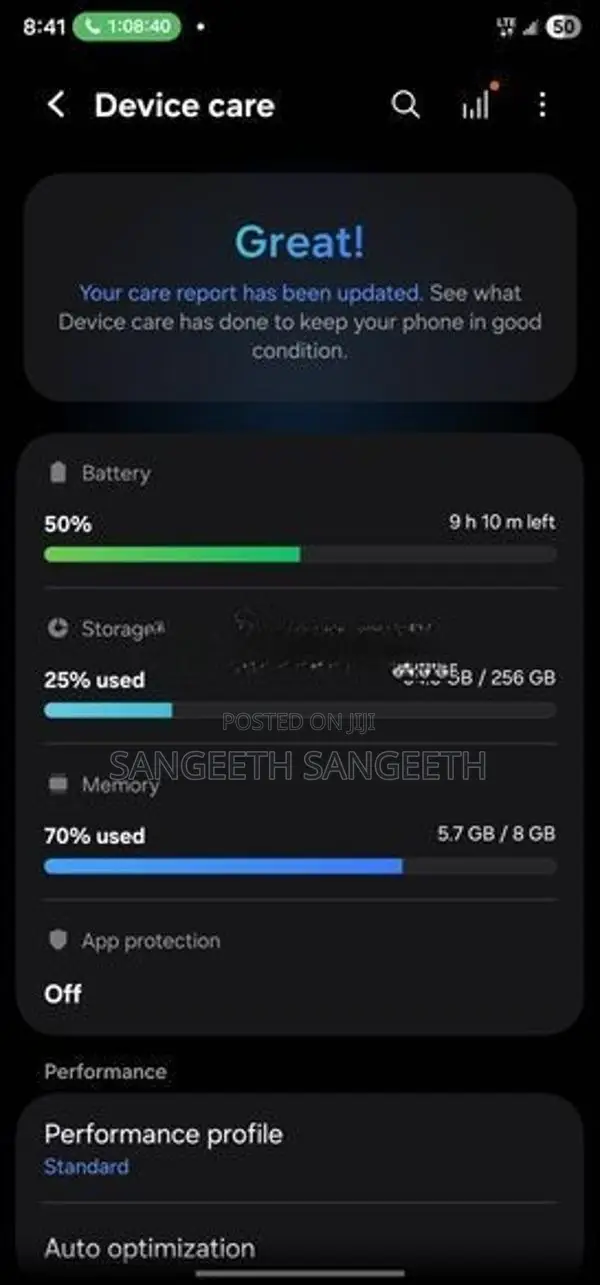
Task: Go back from Device care
Action: click(56, 105)
